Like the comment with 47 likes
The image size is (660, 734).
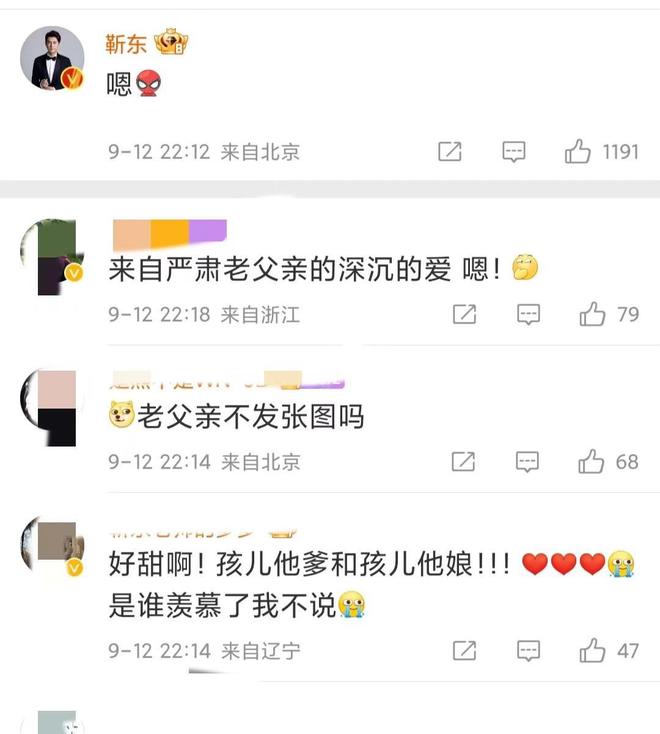coord(592,651)
